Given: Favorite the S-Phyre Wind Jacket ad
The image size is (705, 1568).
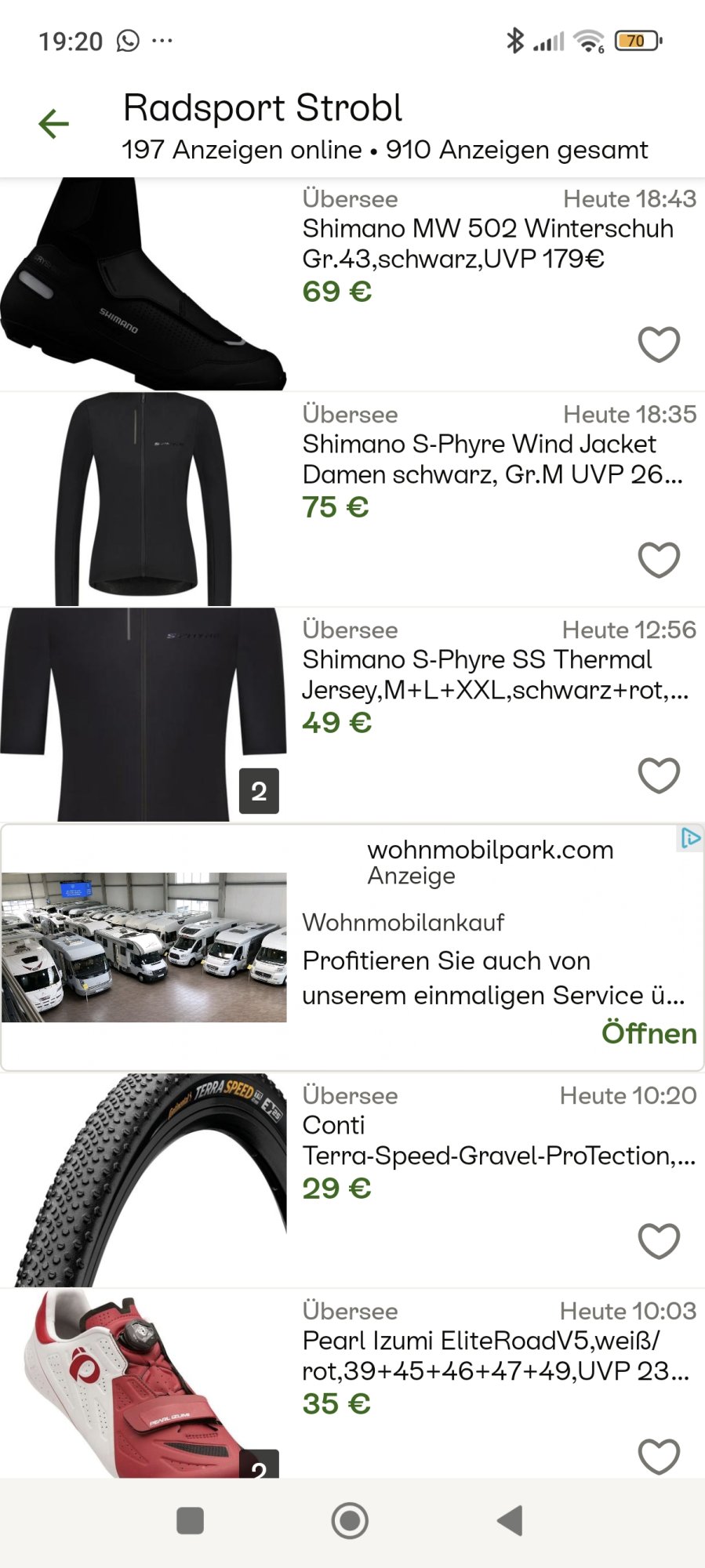Looking at the screenshot, I should click(x=659, y=559).
